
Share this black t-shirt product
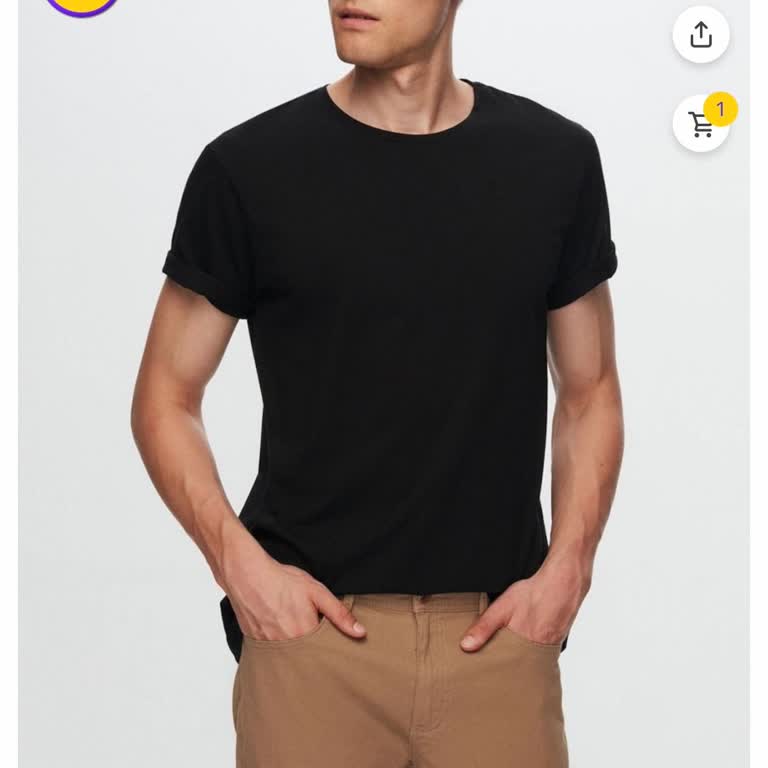pos(700,35)
